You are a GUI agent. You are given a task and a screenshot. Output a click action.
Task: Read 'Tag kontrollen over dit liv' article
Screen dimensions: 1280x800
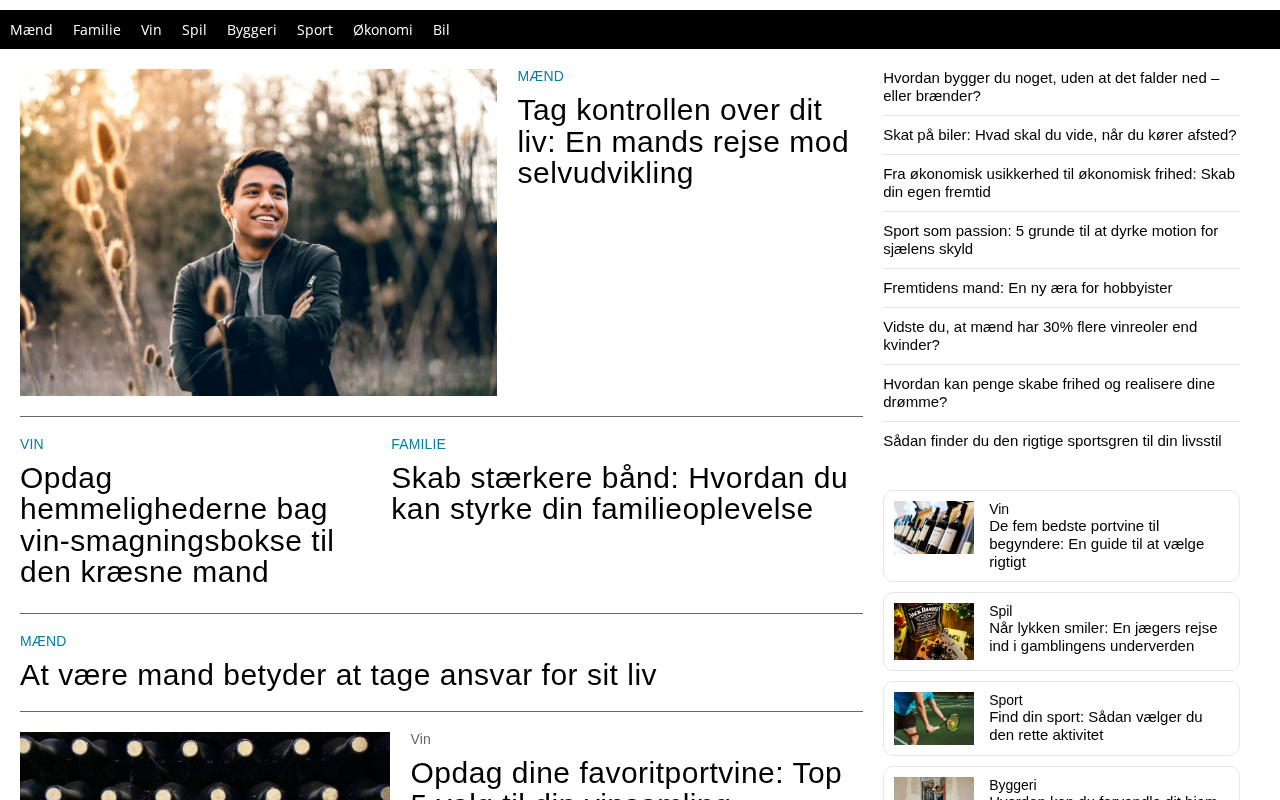pyautogui.click(x=683, y=141)
